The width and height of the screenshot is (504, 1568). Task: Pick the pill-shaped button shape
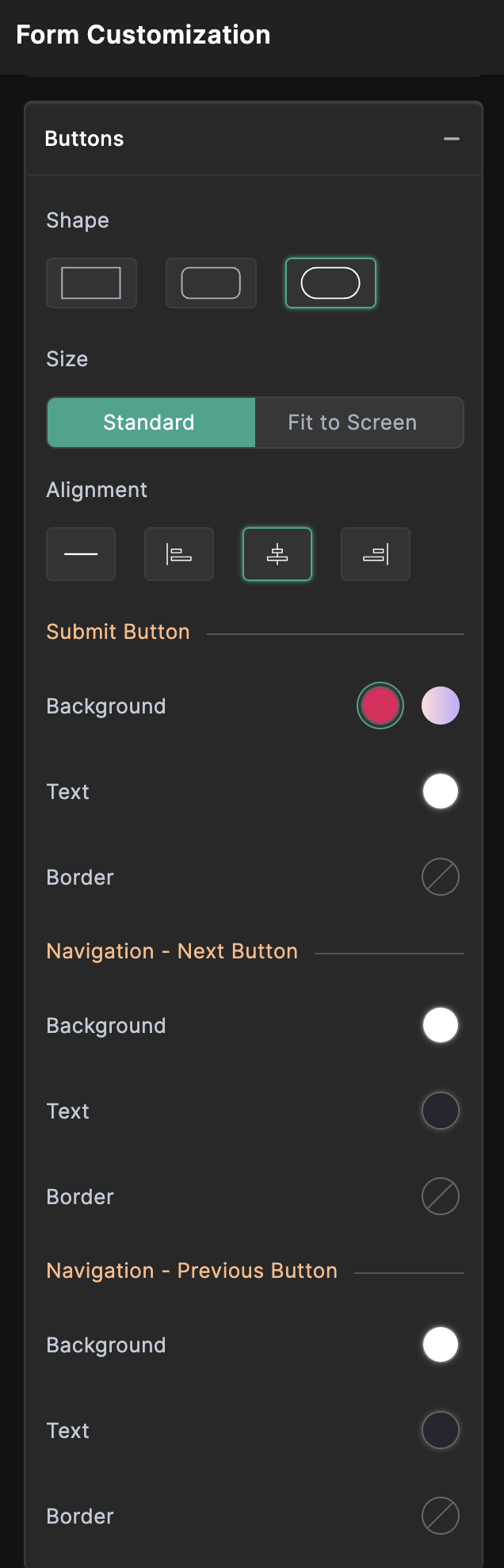[330, 283]
